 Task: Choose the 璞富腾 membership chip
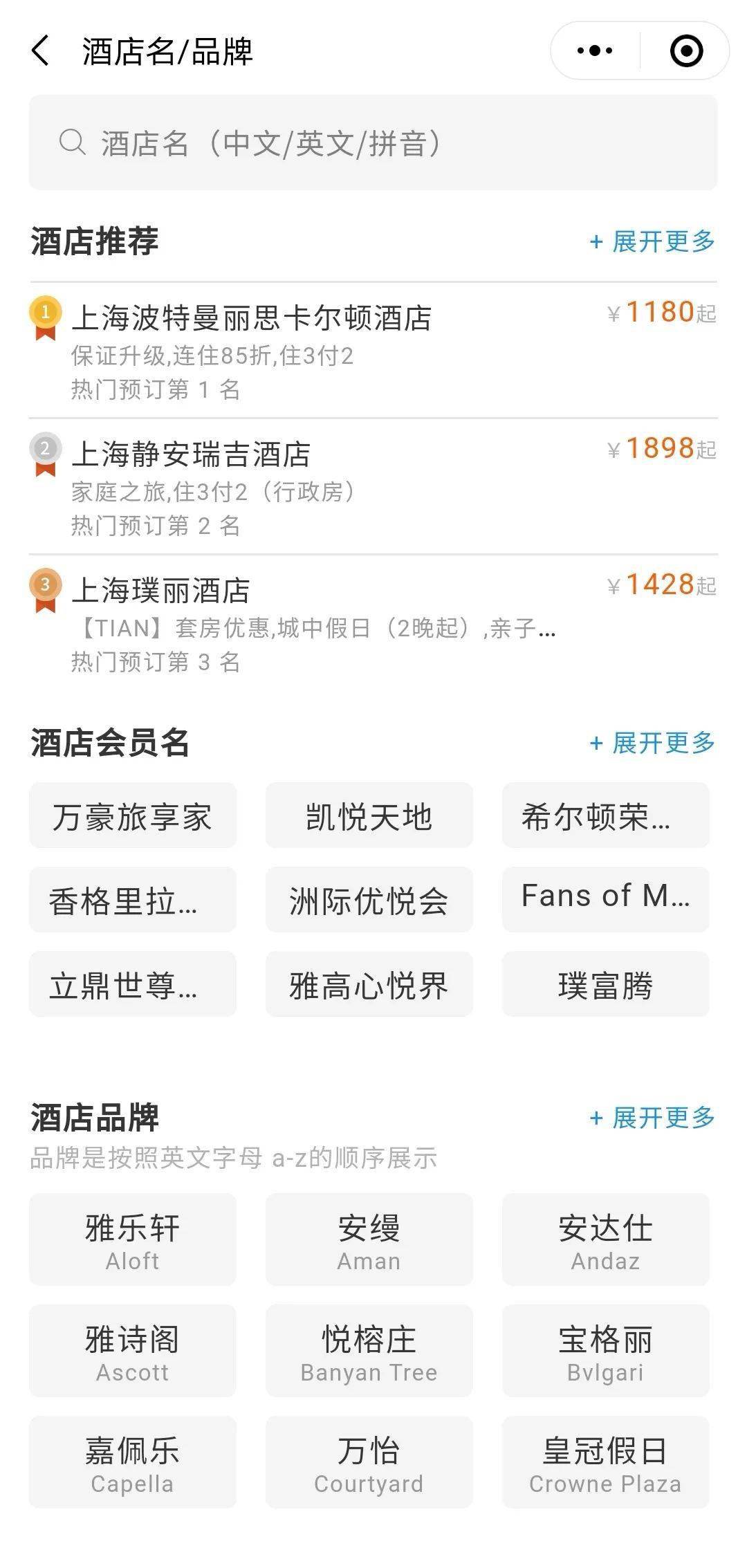click(x=606, y=984)
